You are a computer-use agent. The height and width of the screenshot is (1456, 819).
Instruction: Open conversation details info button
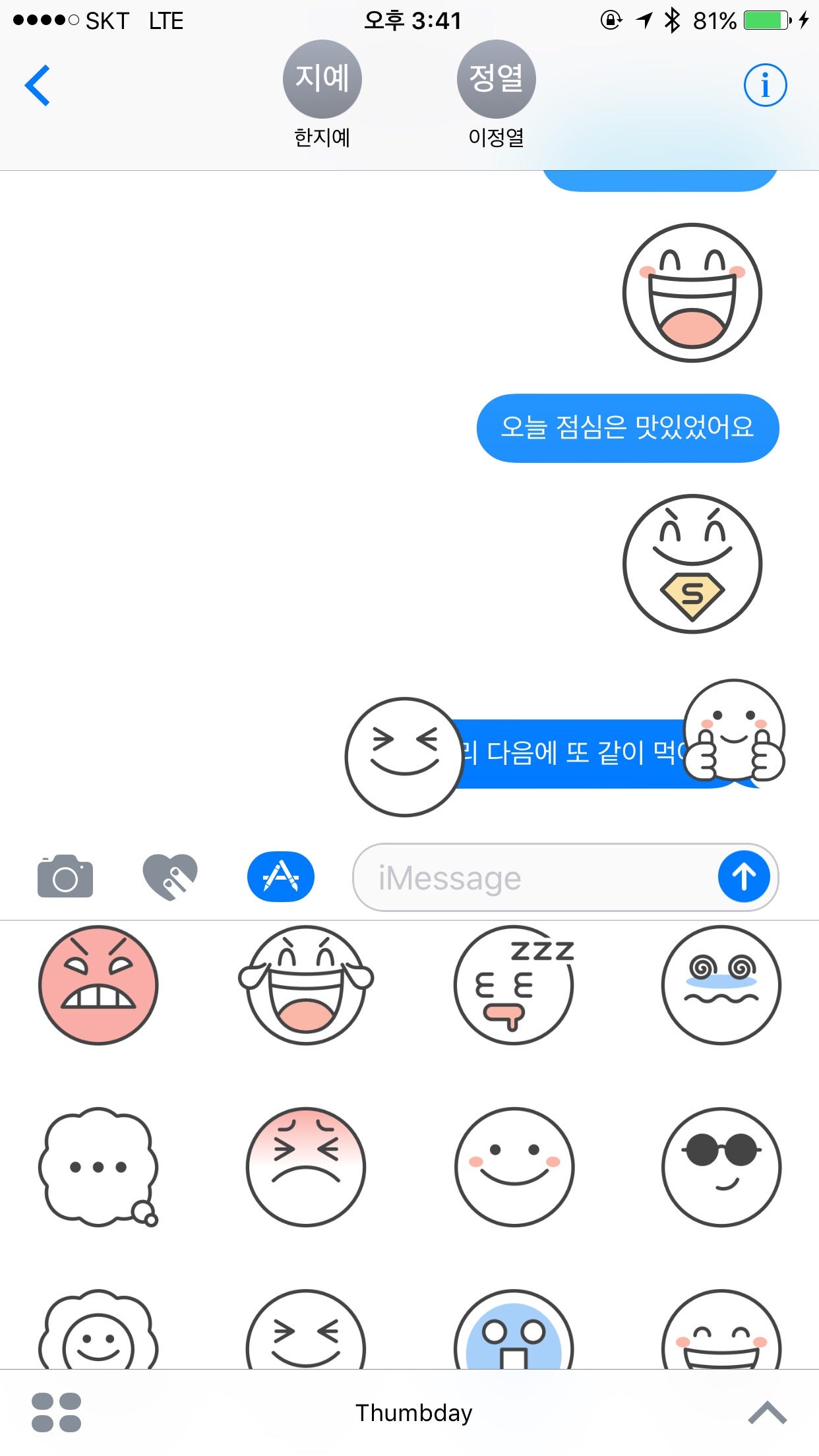click(765, 85)
